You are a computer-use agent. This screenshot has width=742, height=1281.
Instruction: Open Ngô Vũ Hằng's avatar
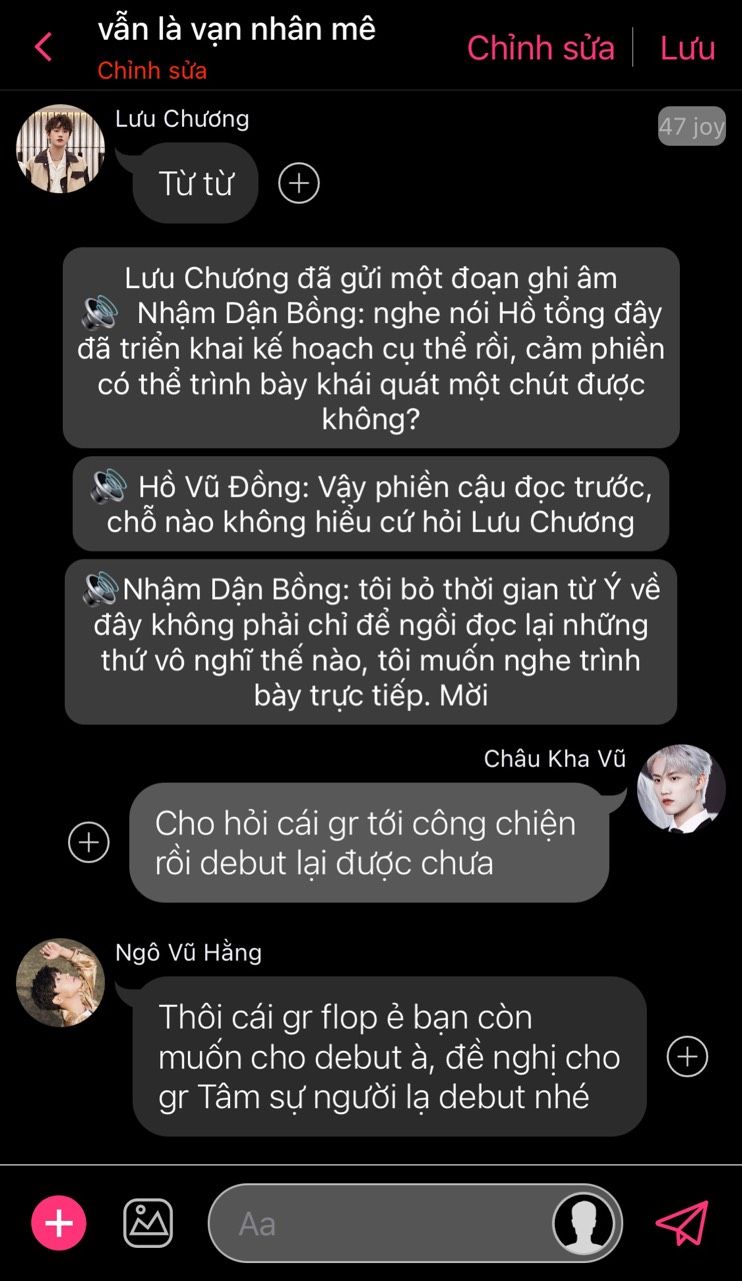[x=60, y=982]
